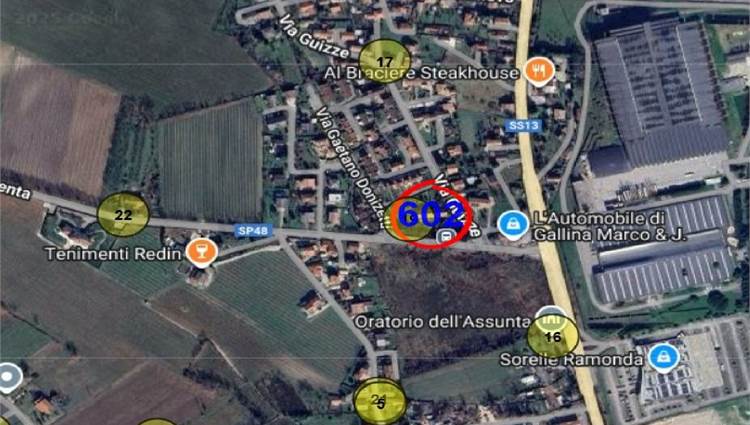The image size is (750, 425).
Task: Select the yellow cluster marker numbered 16
Action: [553, 336]
